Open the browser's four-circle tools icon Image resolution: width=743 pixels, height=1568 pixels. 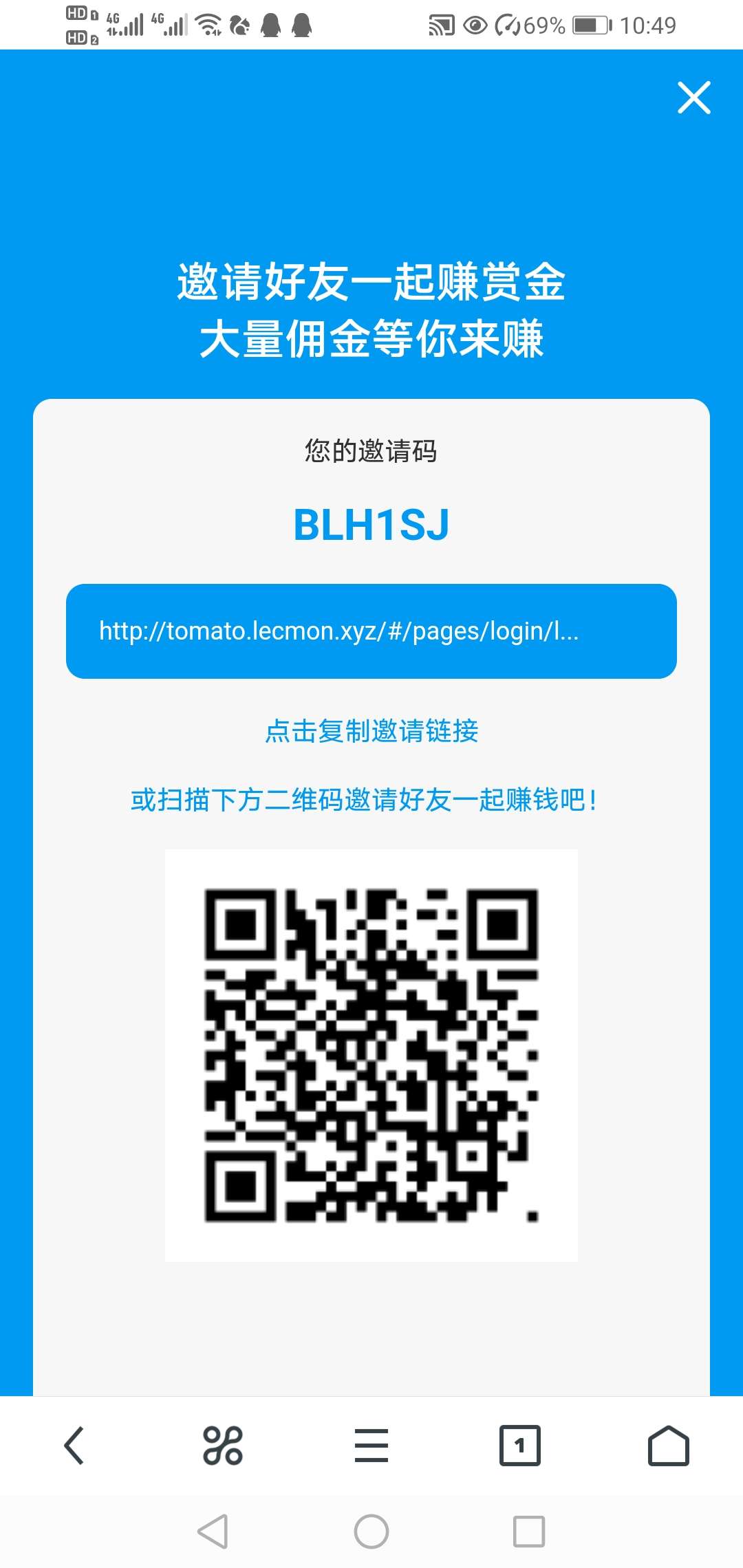(223, 1446)
